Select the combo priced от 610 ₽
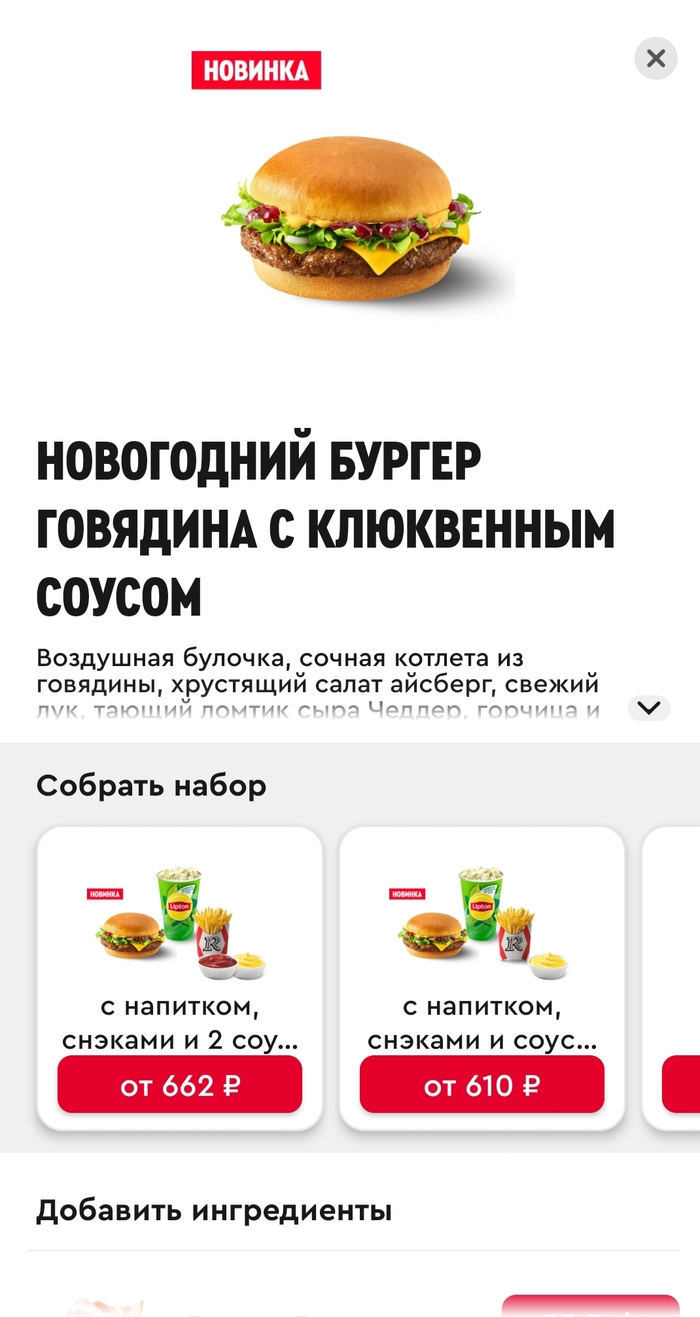Screen dimensions: 700x1317 pyautogui.click(x=482, y=1085)
